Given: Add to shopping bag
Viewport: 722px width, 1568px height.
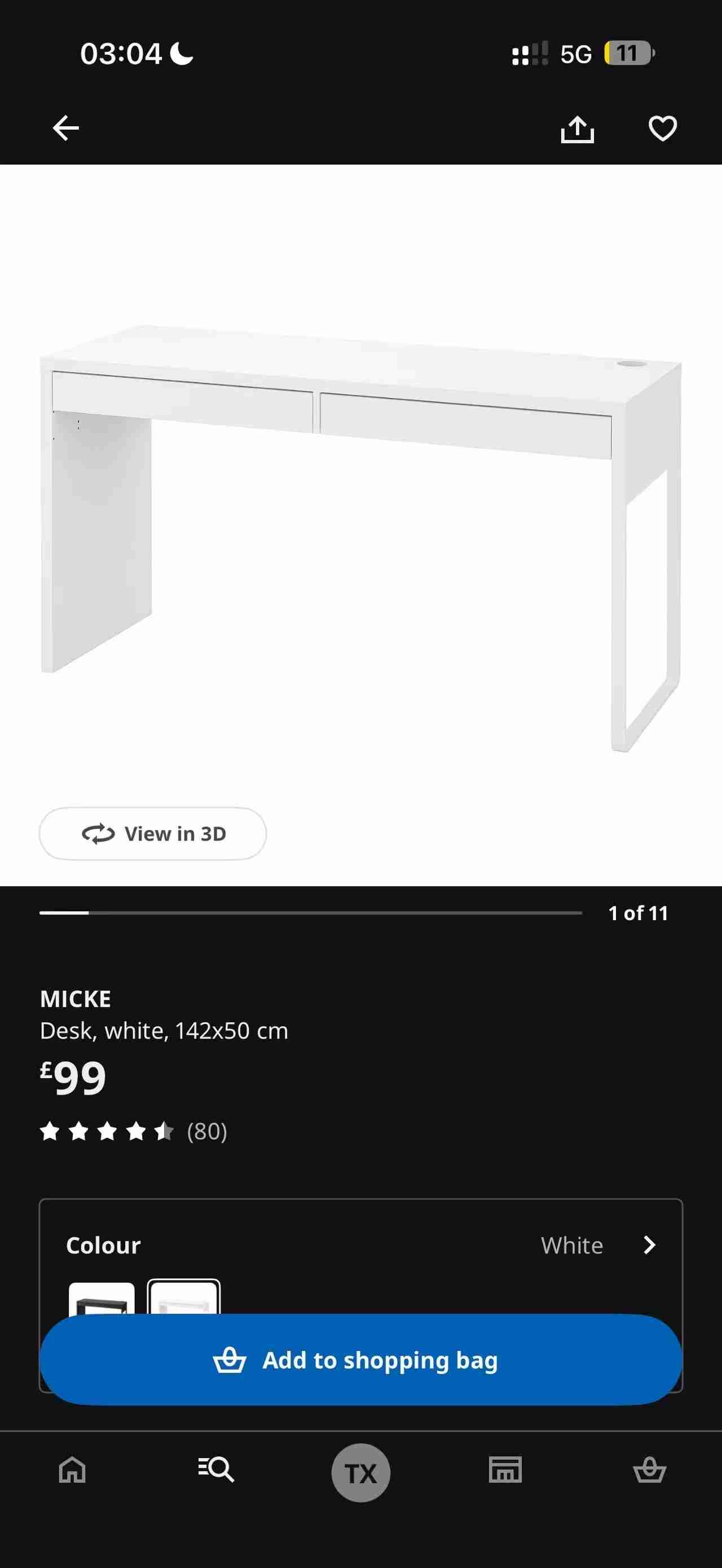Looking at the screenshot, I should (x=360, y=1360).
